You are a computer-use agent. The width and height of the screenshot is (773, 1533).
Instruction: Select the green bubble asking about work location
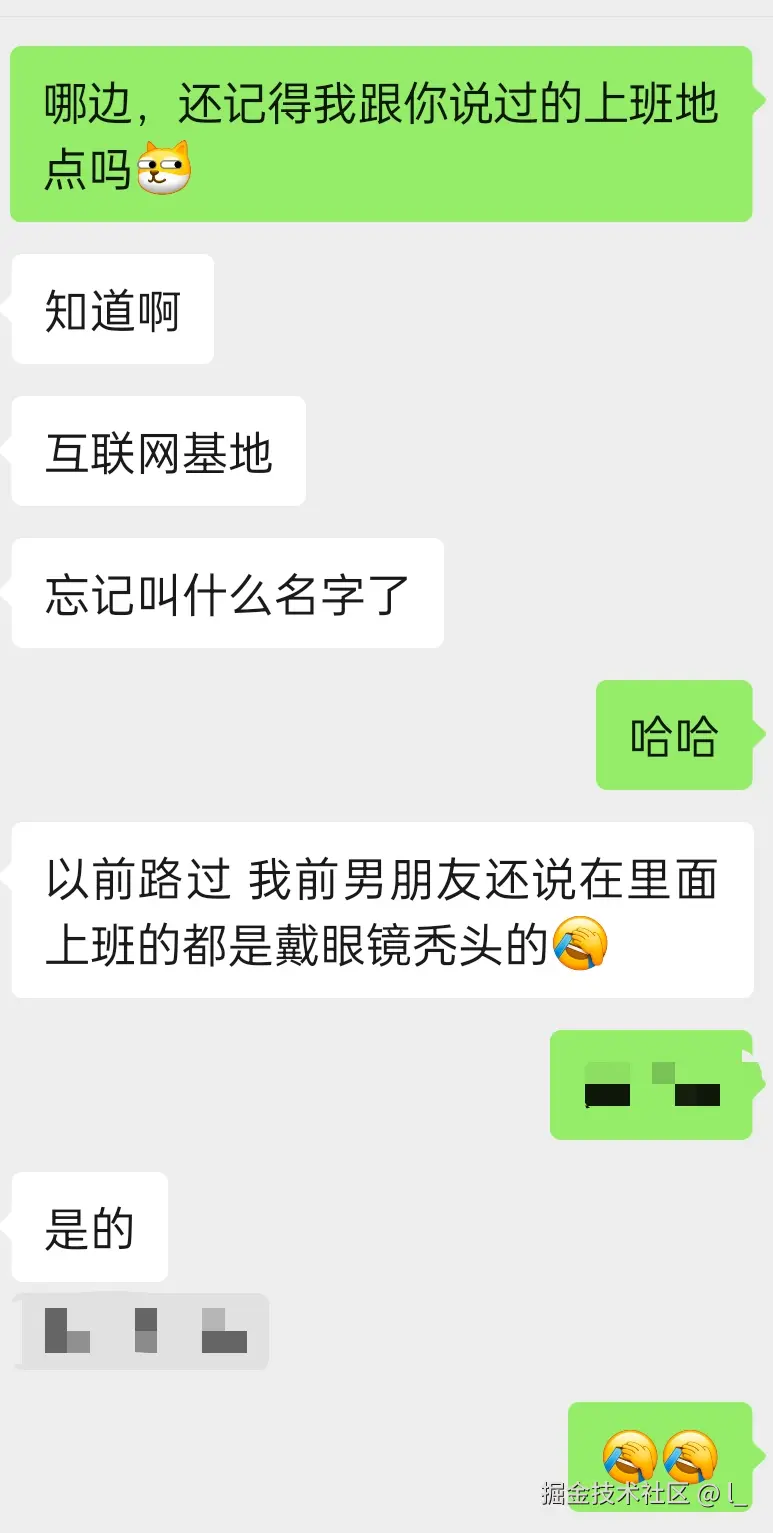pyautogui.click(x=382, y=131)
